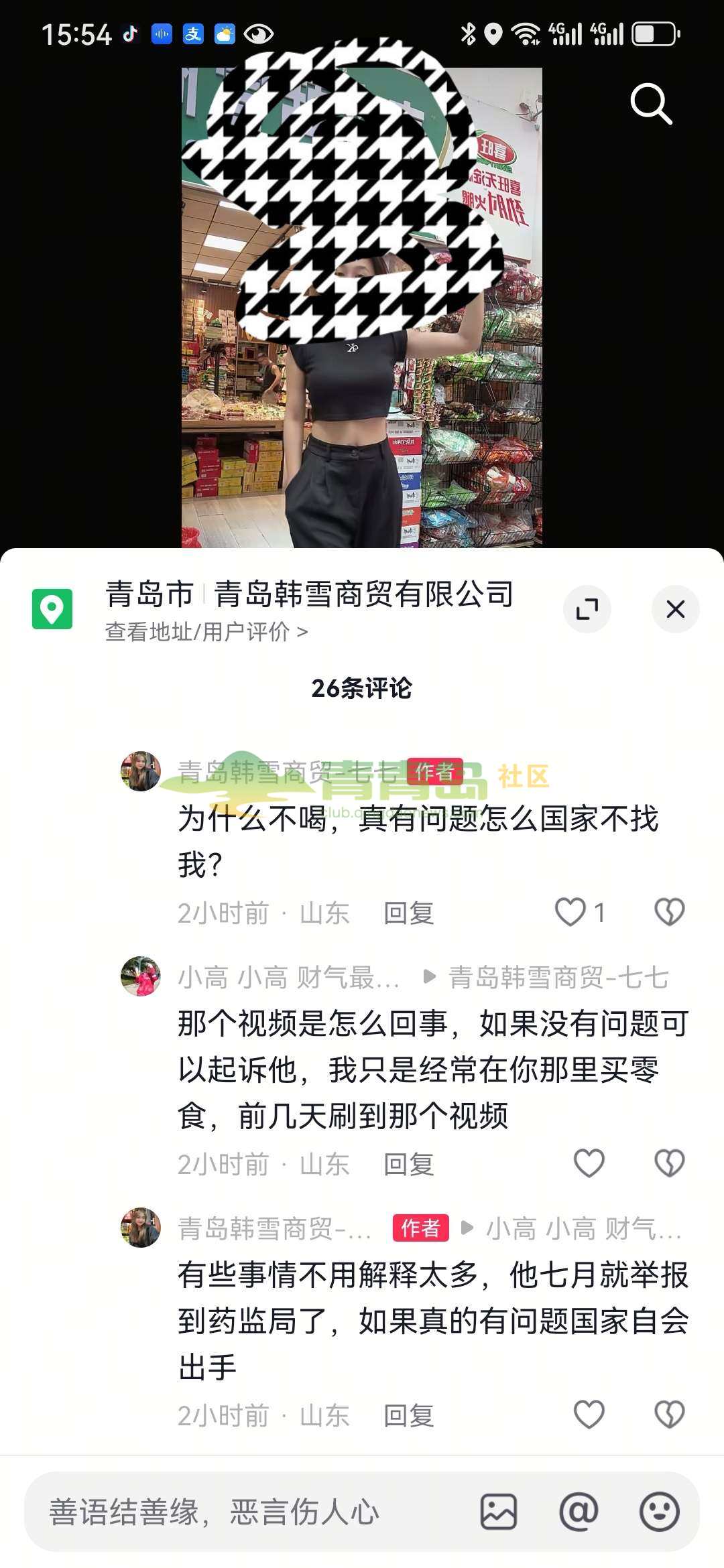
Task: Like the comment "有些事情不用解释太多"
Action: tap(589, 1415)
